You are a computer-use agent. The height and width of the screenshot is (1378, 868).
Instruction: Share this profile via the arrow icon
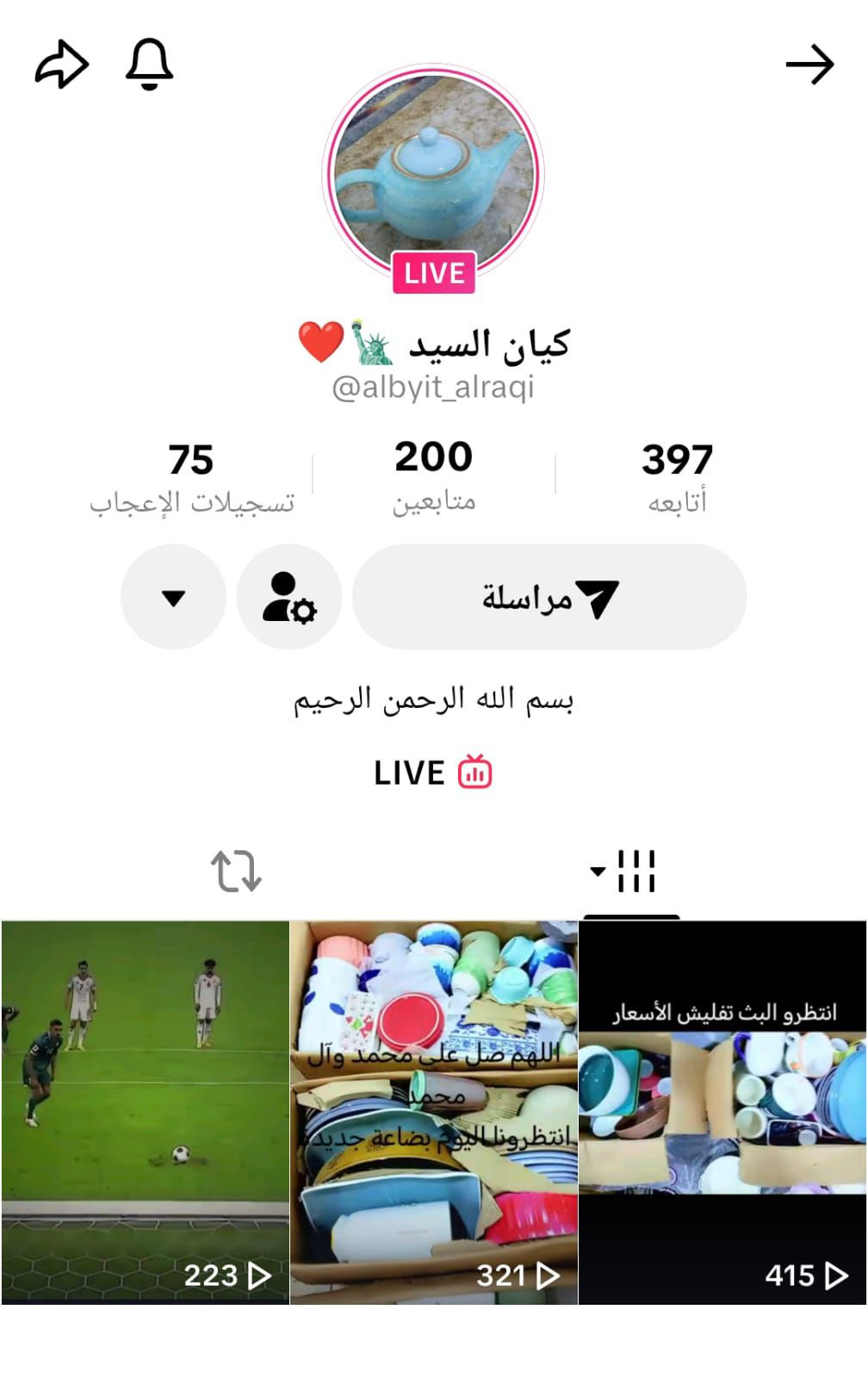[61, 65]
